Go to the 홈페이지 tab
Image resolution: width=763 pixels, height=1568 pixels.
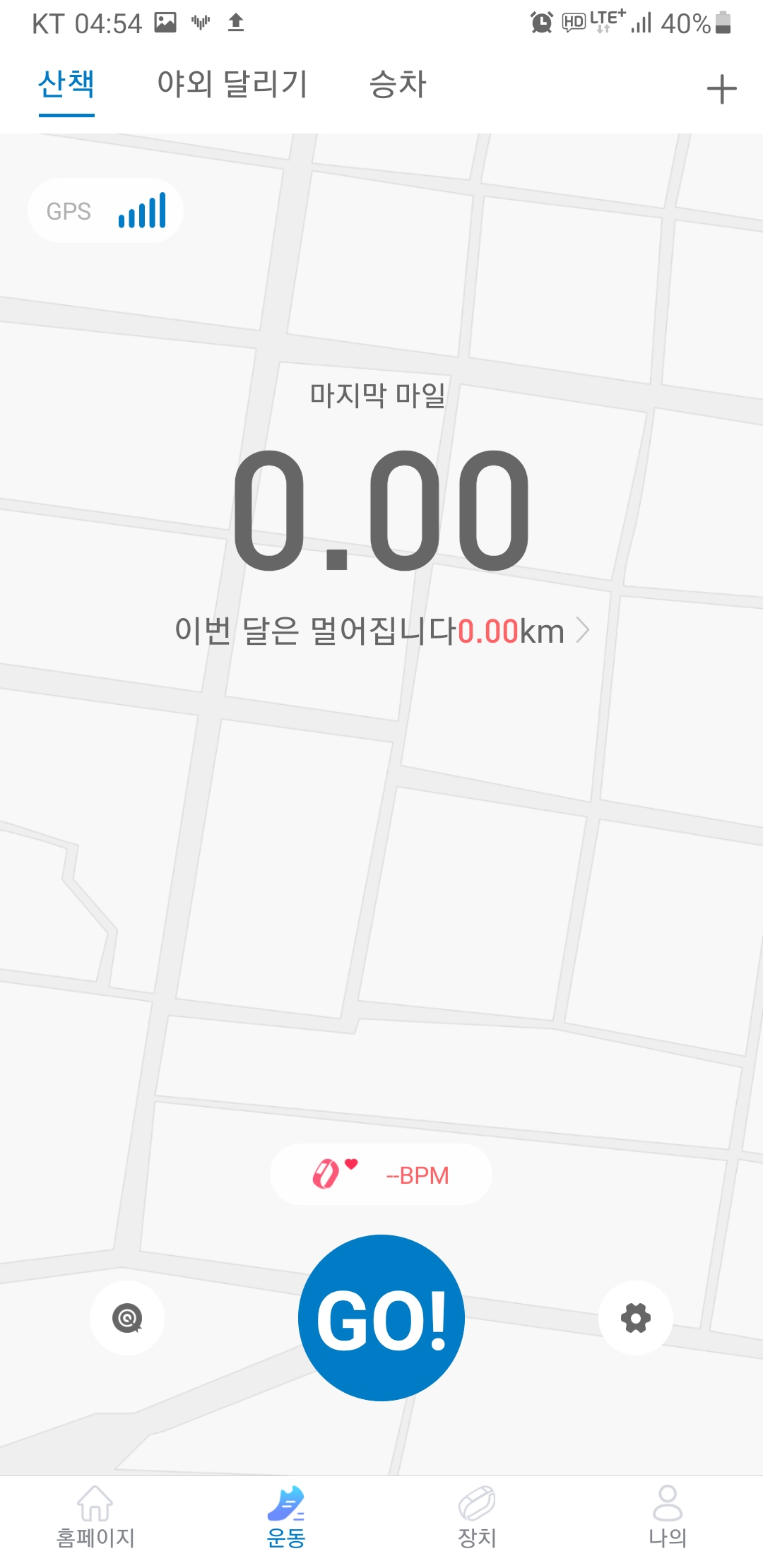click(95, 1517)
